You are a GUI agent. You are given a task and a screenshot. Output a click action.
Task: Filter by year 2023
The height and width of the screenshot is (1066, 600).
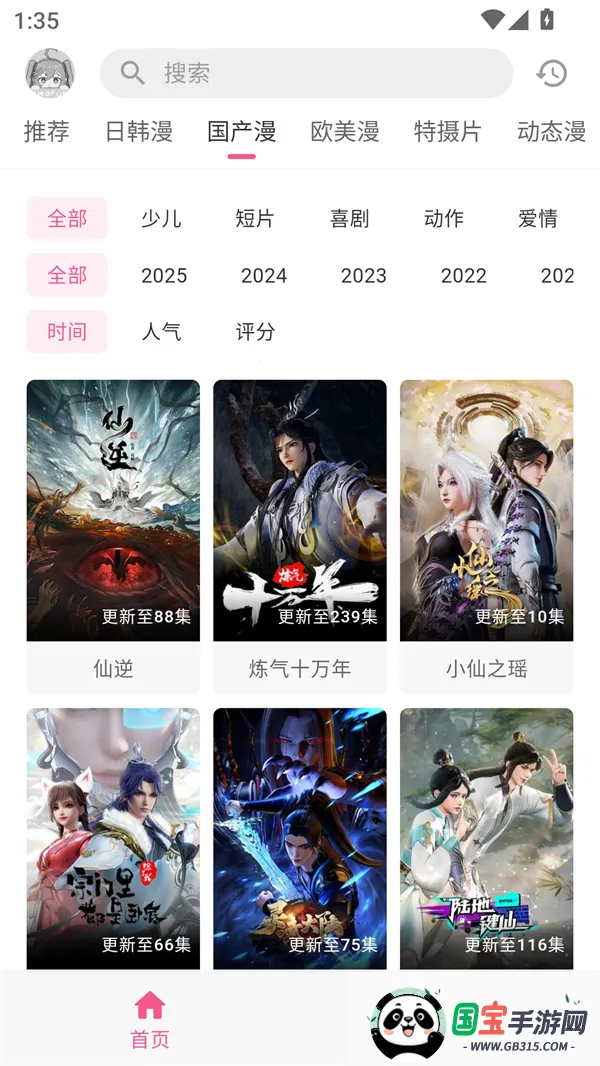(x=363, y=275)
